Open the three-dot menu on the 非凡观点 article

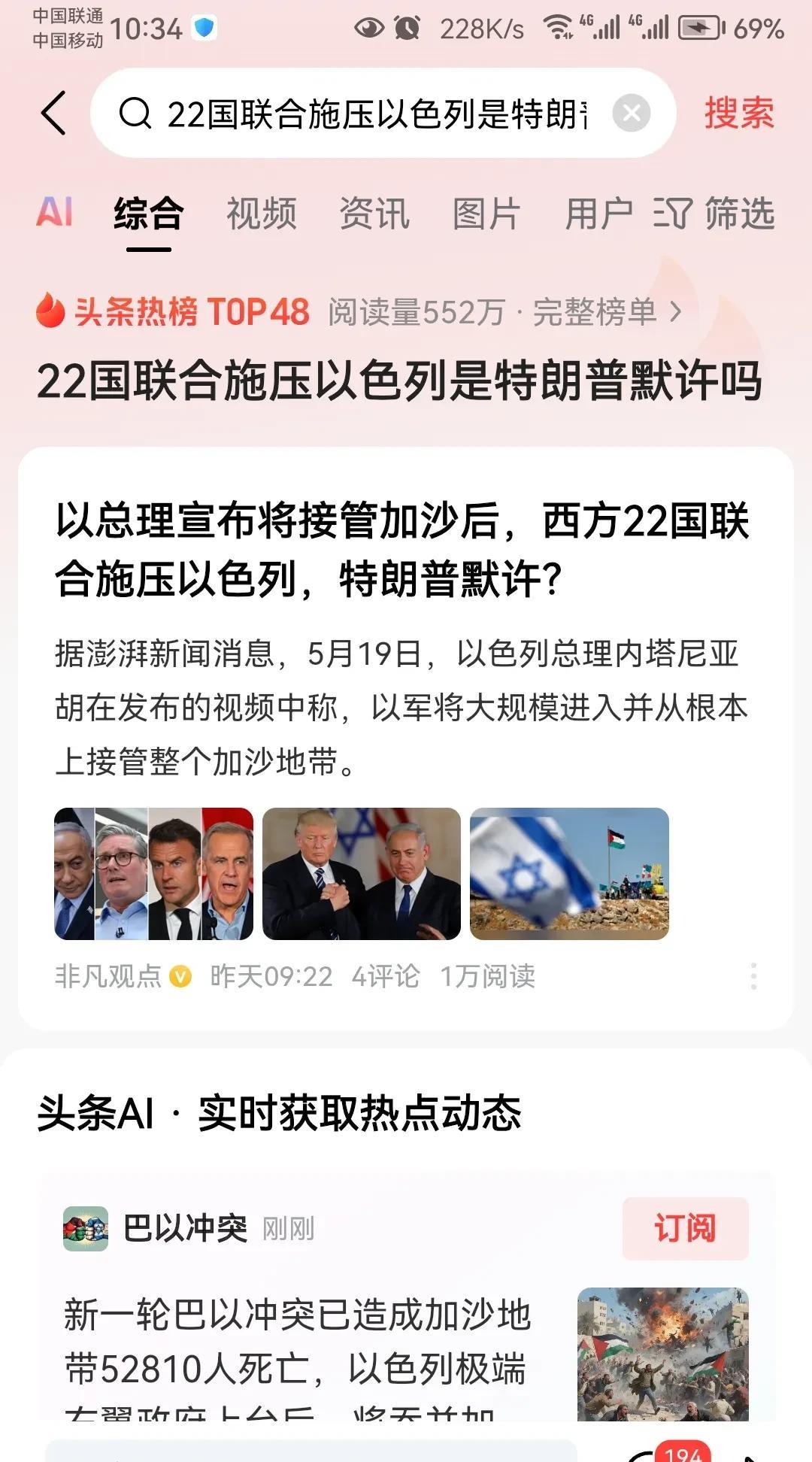tap(753, 976)
